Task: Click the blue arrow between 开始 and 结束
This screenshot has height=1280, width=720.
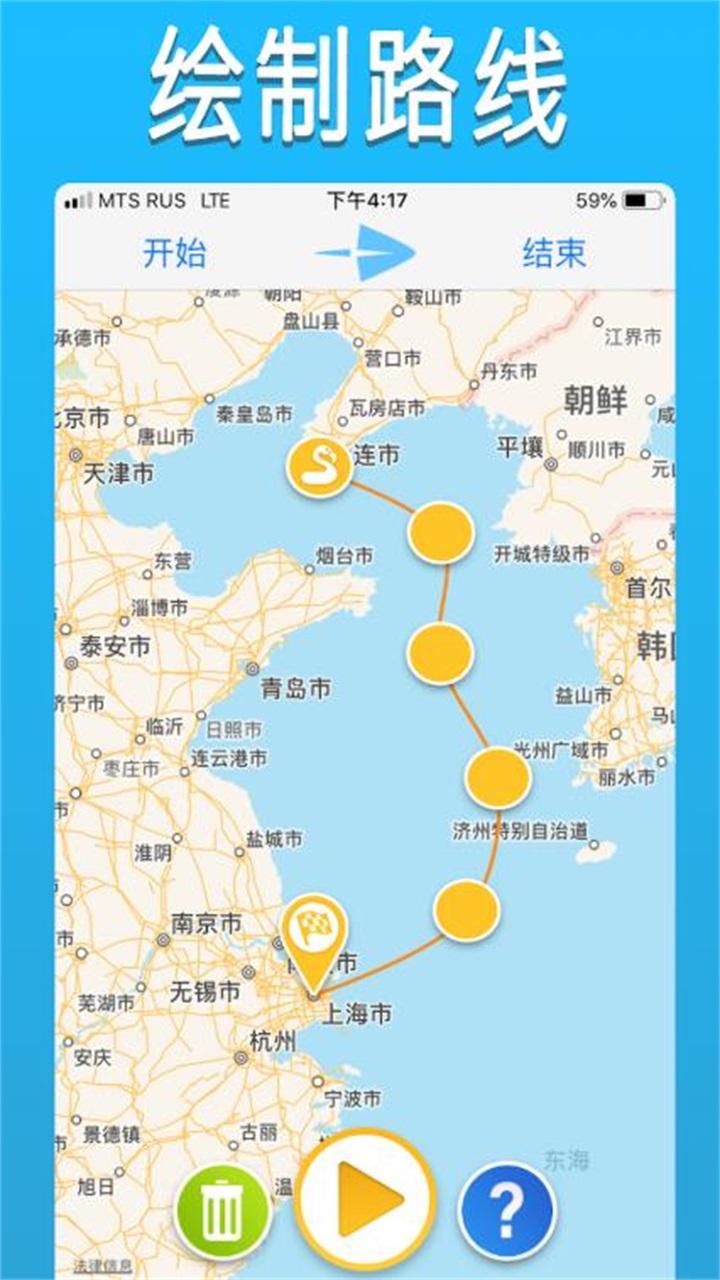Action: pos(364,253)
